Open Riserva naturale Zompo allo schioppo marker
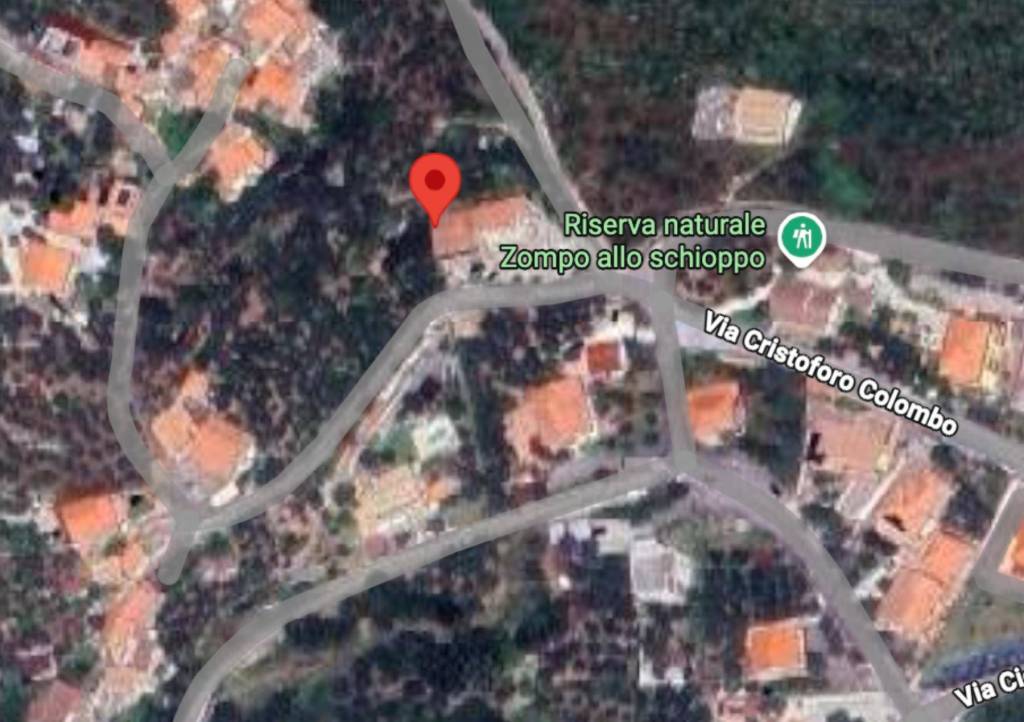The width and height of the screenshot is (1024, 722). 802,238
